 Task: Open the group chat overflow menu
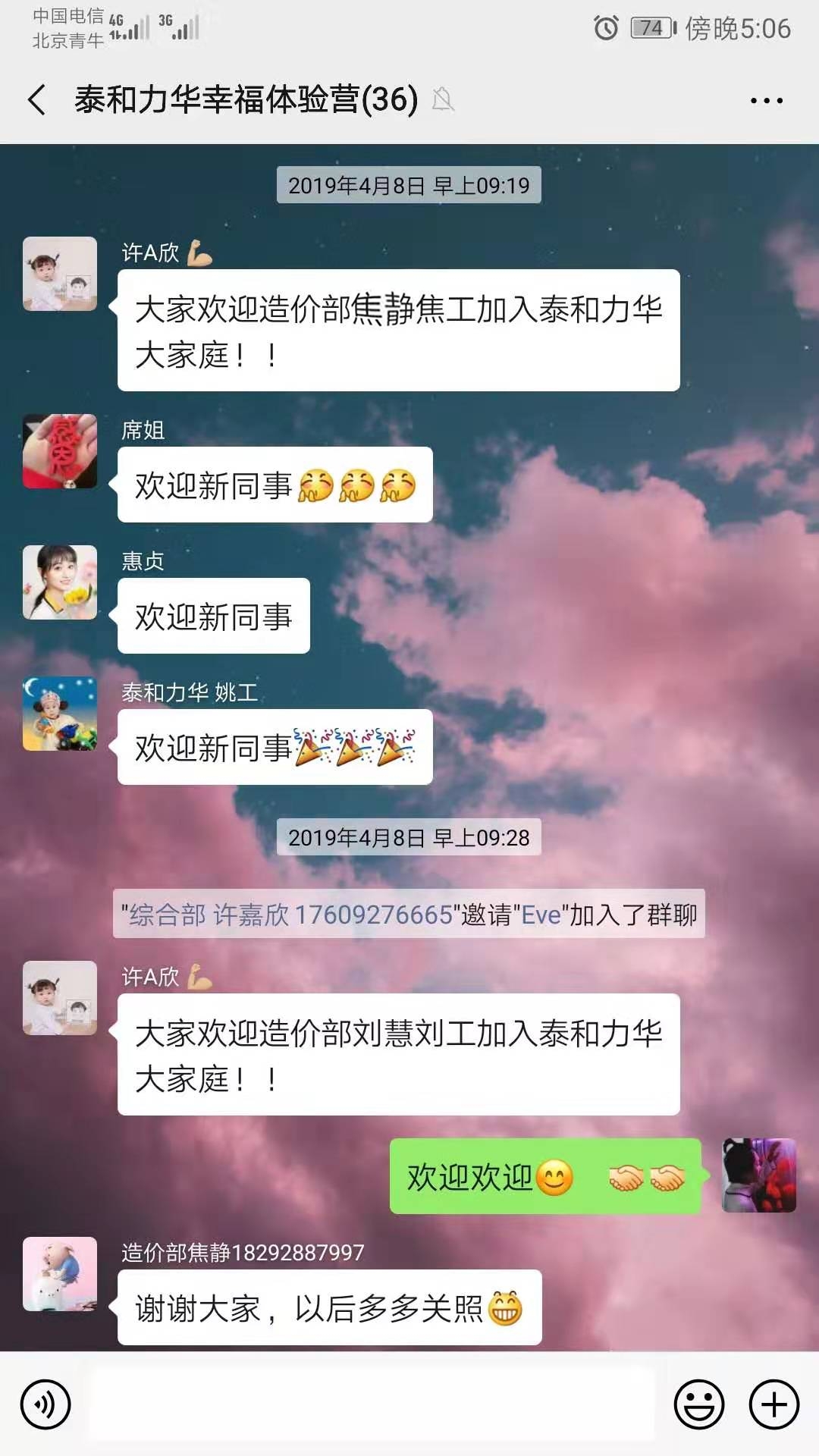766,100
